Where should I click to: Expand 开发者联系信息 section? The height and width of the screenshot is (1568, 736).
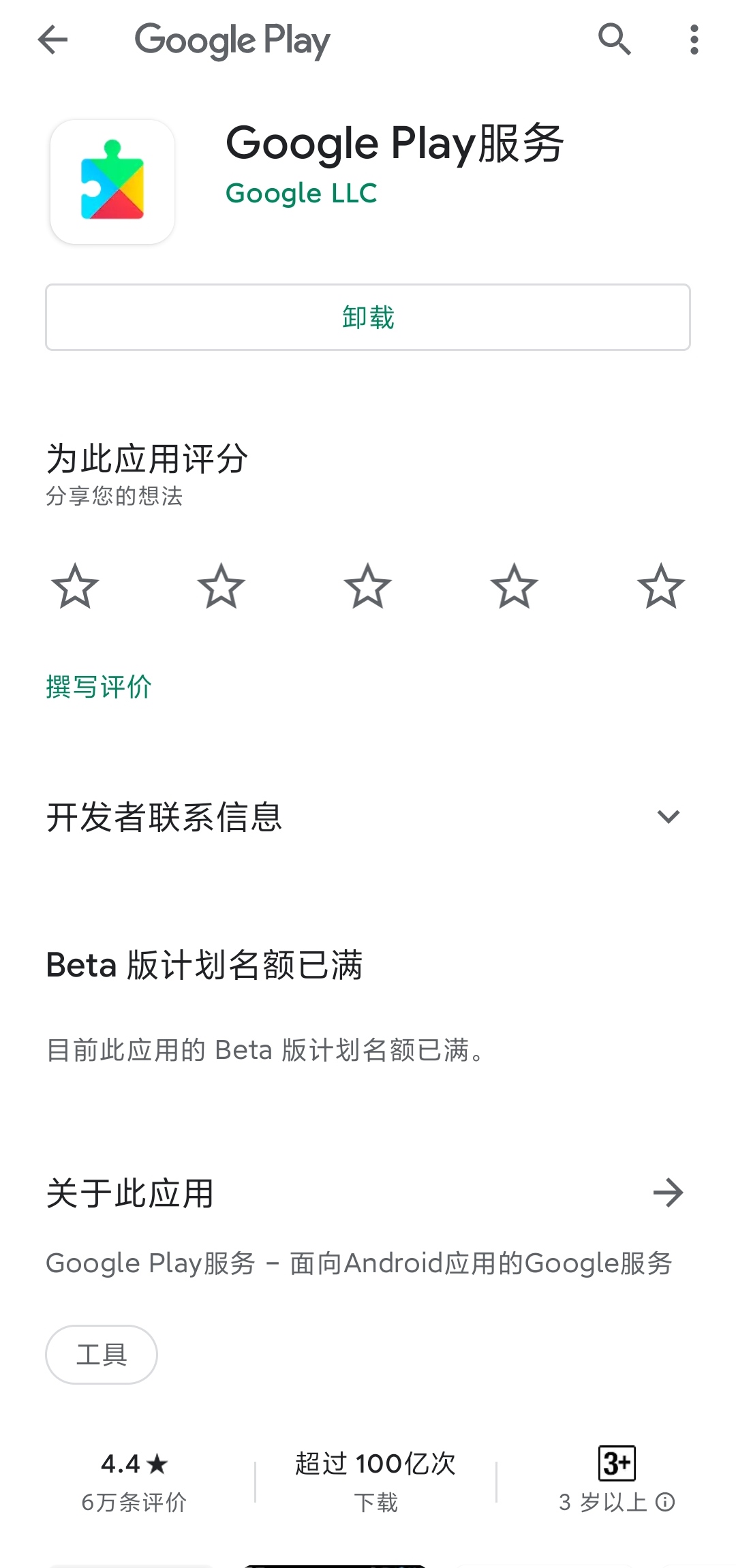[668, 816]
